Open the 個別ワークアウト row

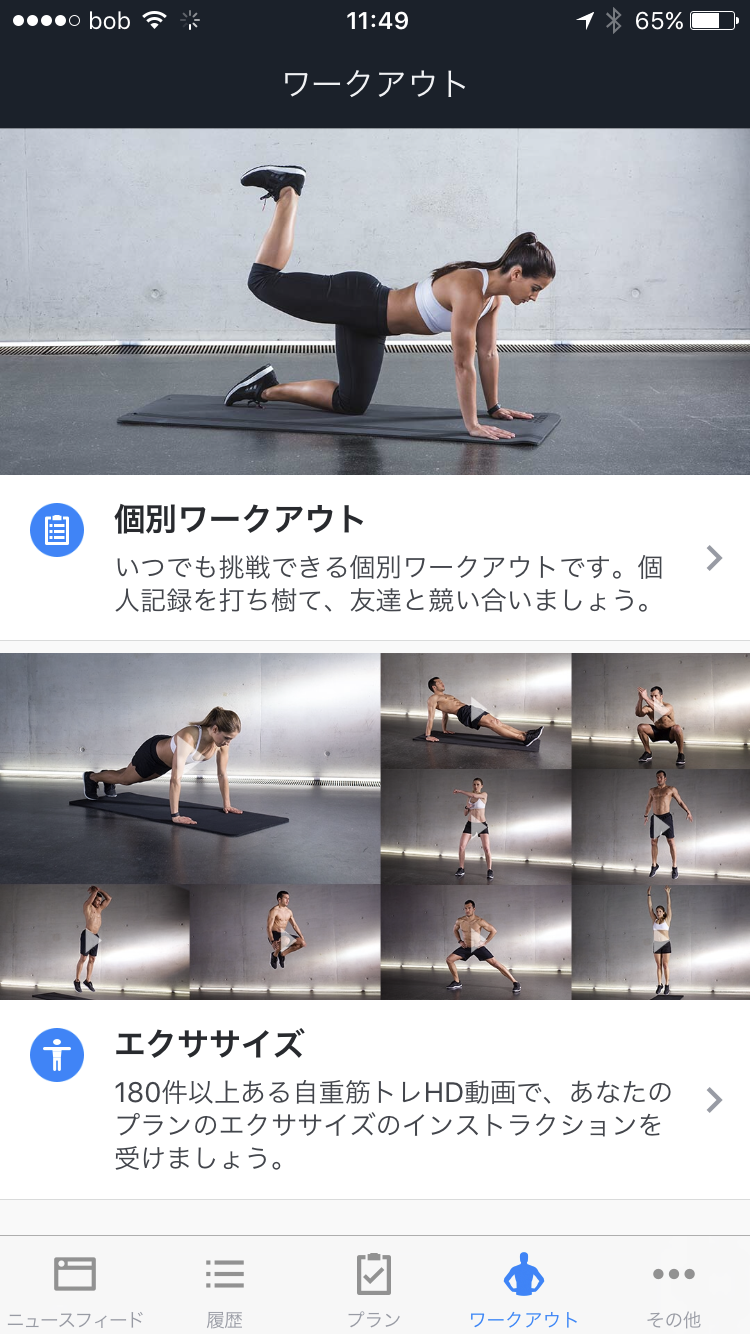coord(375,558)
